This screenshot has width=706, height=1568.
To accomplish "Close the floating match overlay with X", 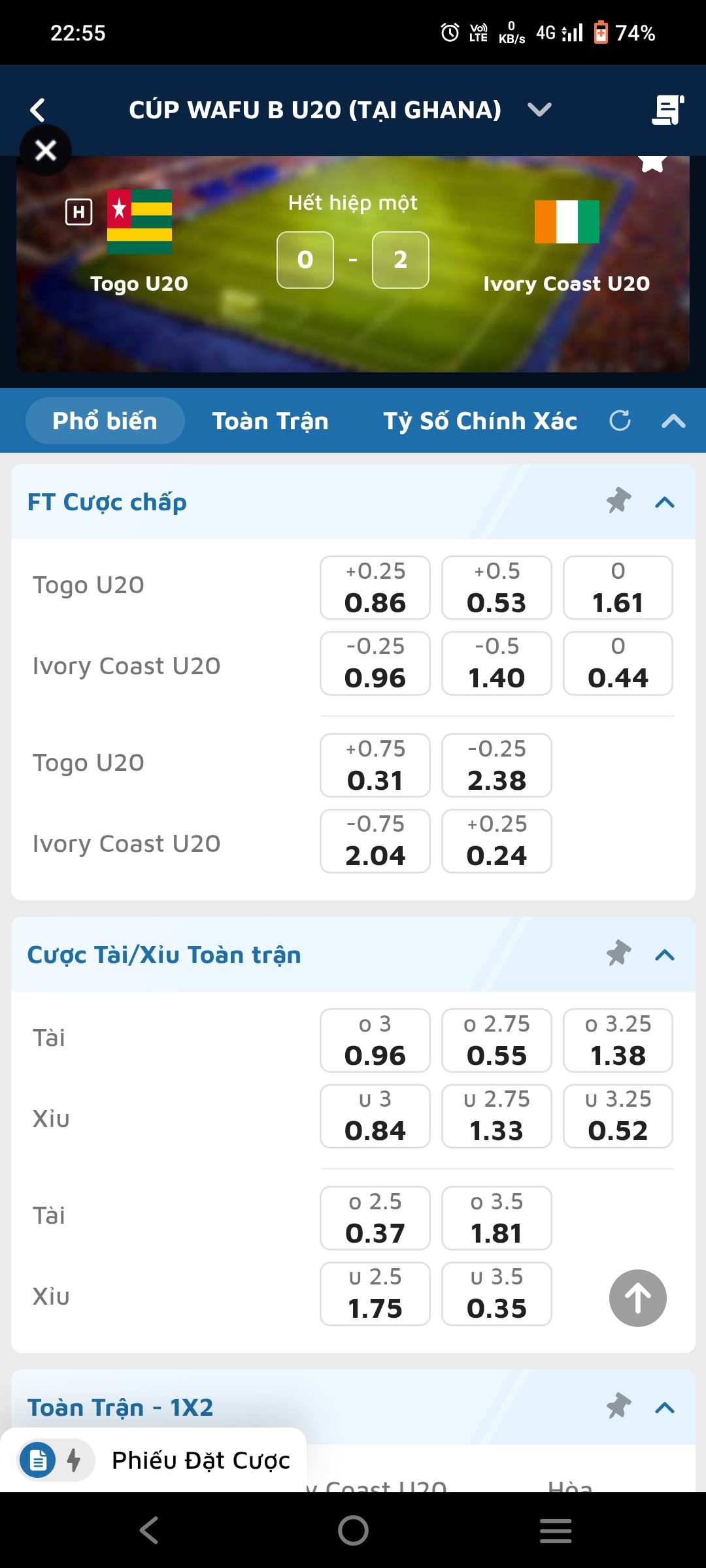I will coord(45,150).
